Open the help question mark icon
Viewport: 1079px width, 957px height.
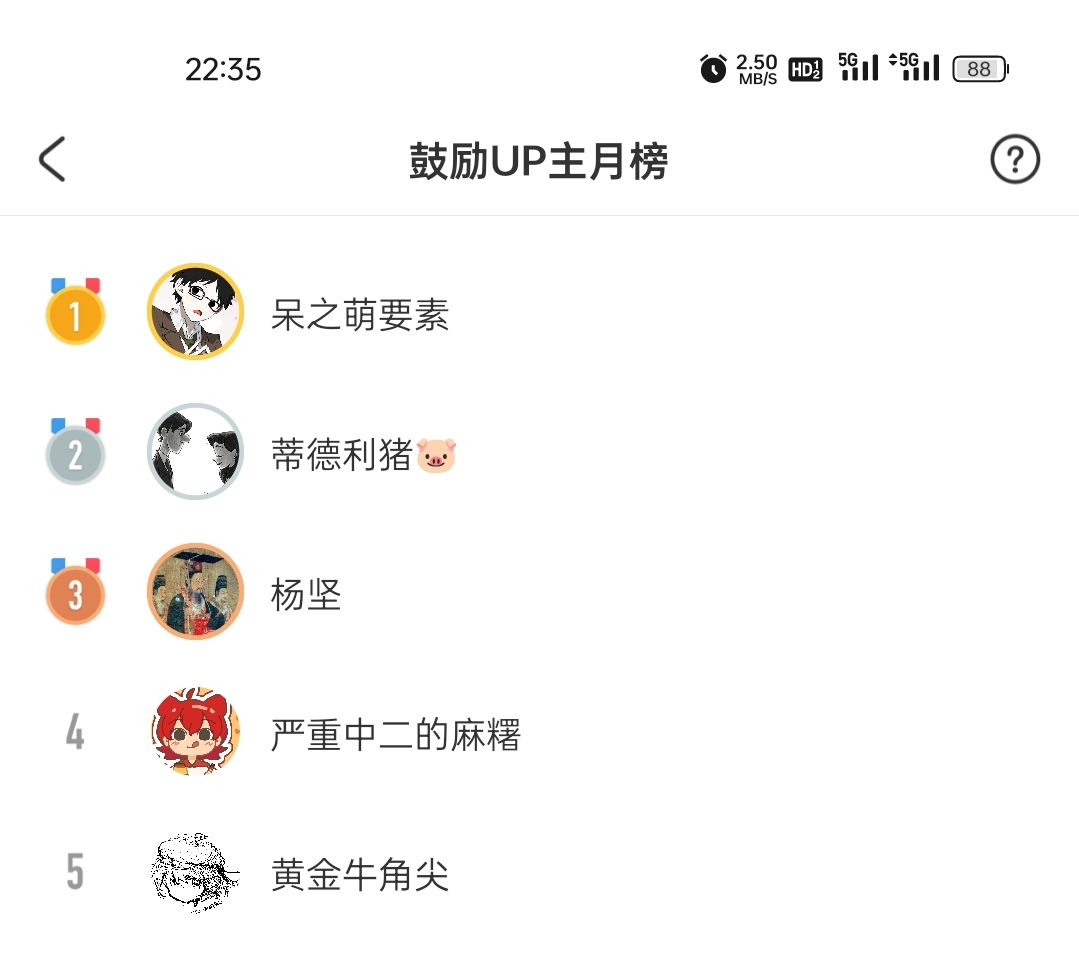[1014, 160]
